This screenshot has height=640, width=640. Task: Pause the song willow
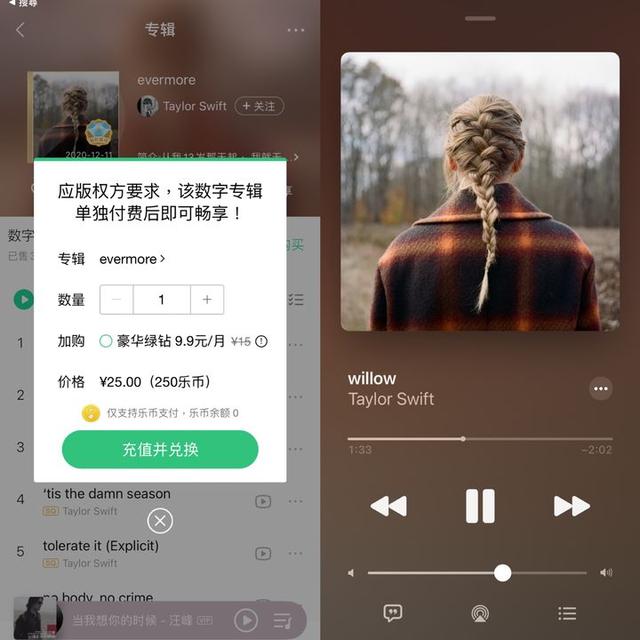(x=480, y=506)
